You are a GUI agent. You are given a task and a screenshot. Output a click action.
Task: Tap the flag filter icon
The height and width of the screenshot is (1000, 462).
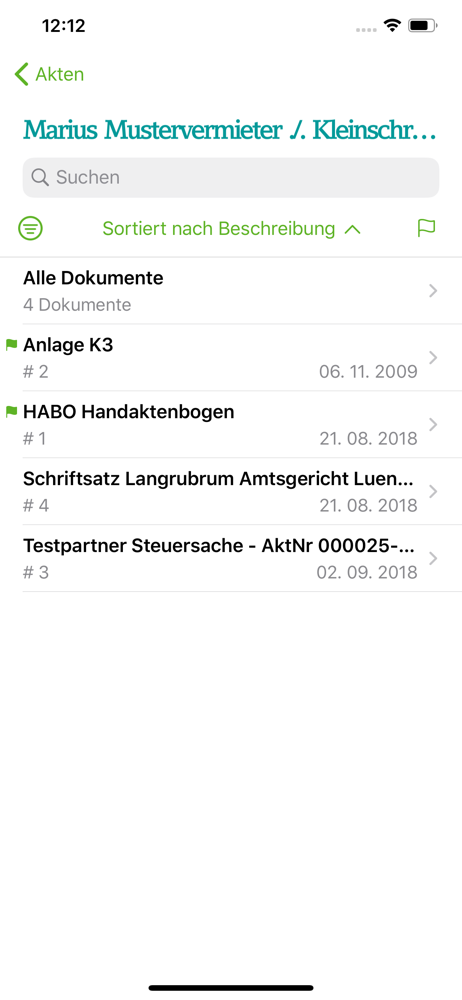pyautogui.click(x=426, y=228)
